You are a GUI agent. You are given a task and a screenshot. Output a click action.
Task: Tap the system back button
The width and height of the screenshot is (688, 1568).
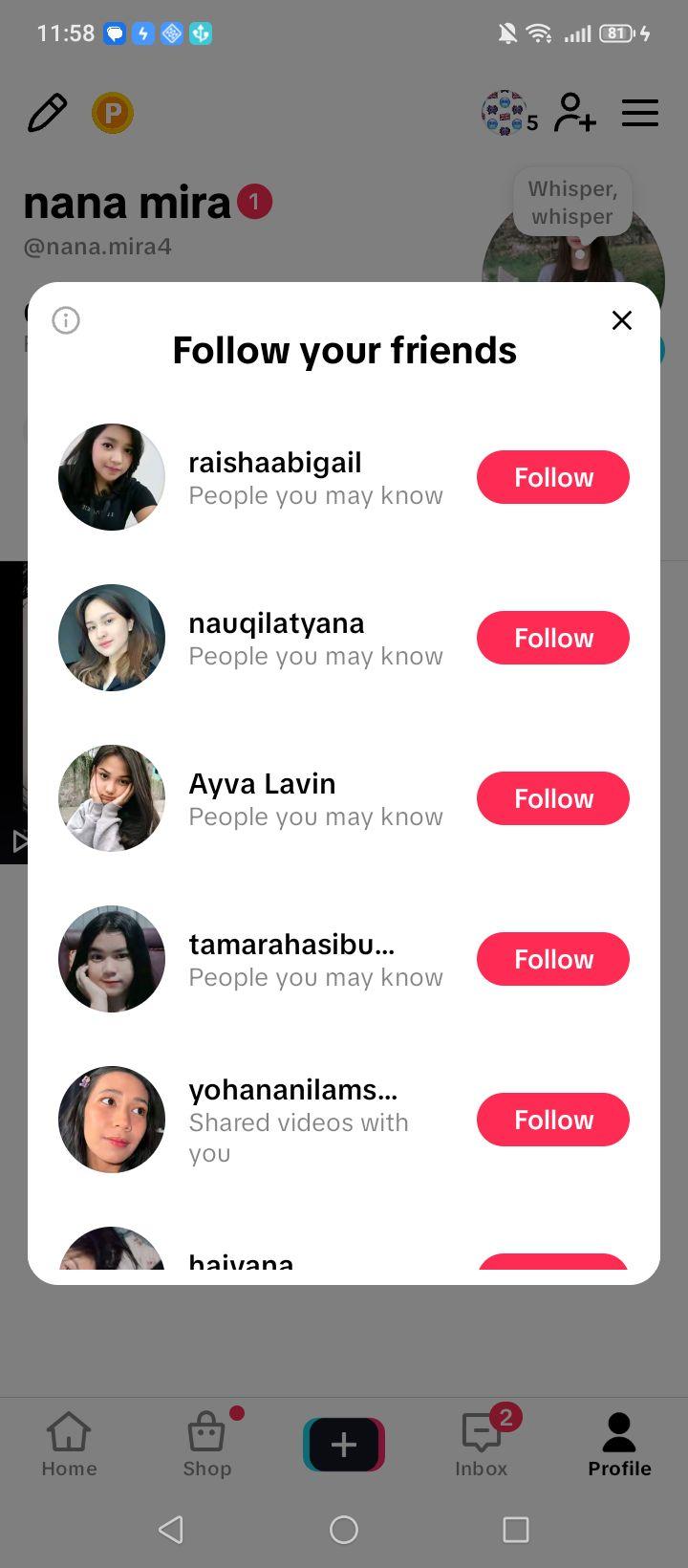(x=171, y=1530)
